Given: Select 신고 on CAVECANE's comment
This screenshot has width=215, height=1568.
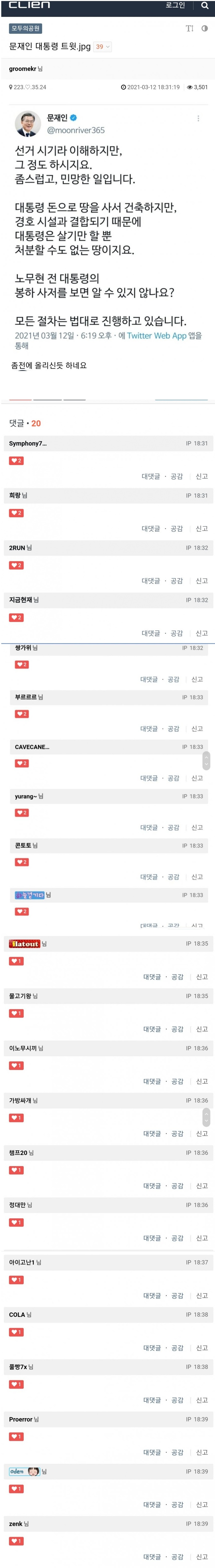Looking at the screenshot, I should (197, 778).
